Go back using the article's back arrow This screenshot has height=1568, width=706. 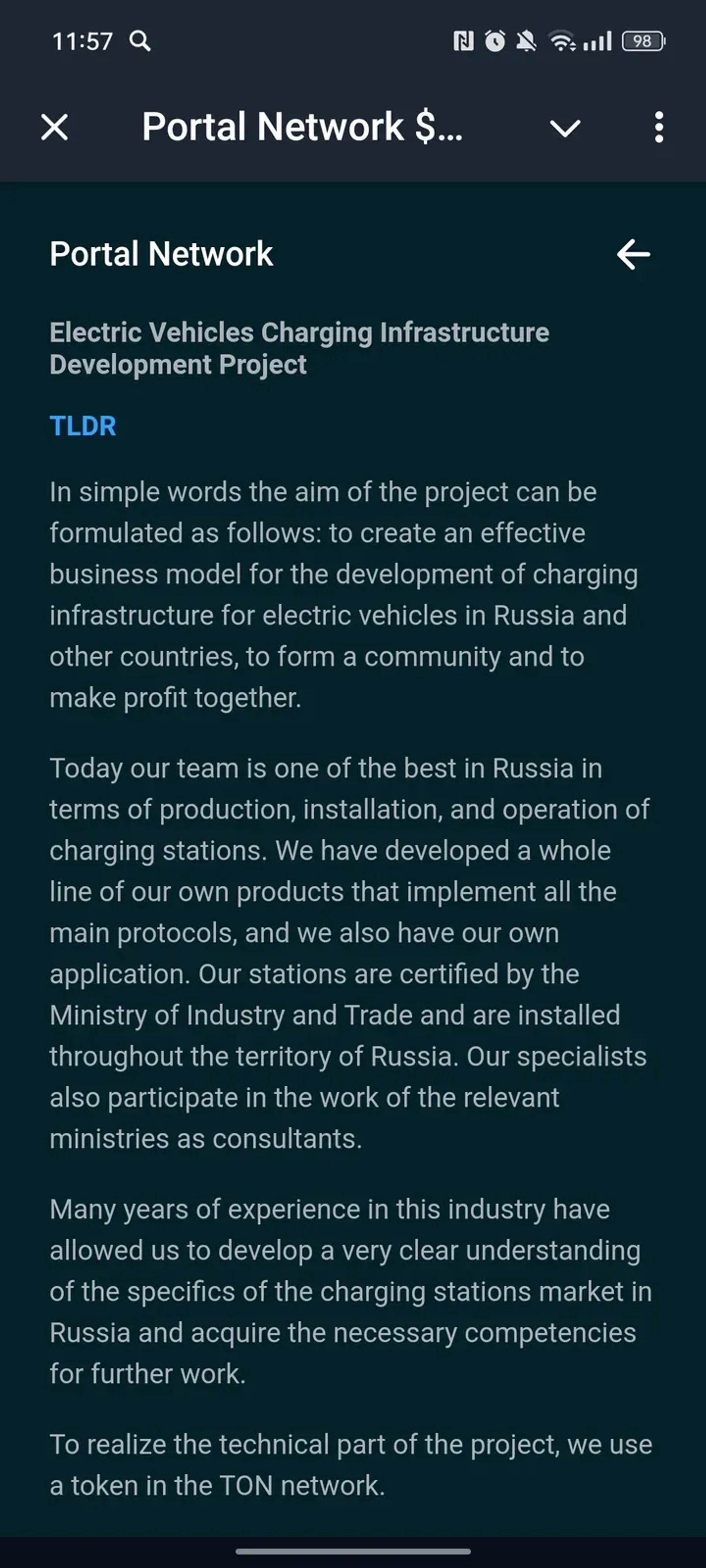click(634, 255)
